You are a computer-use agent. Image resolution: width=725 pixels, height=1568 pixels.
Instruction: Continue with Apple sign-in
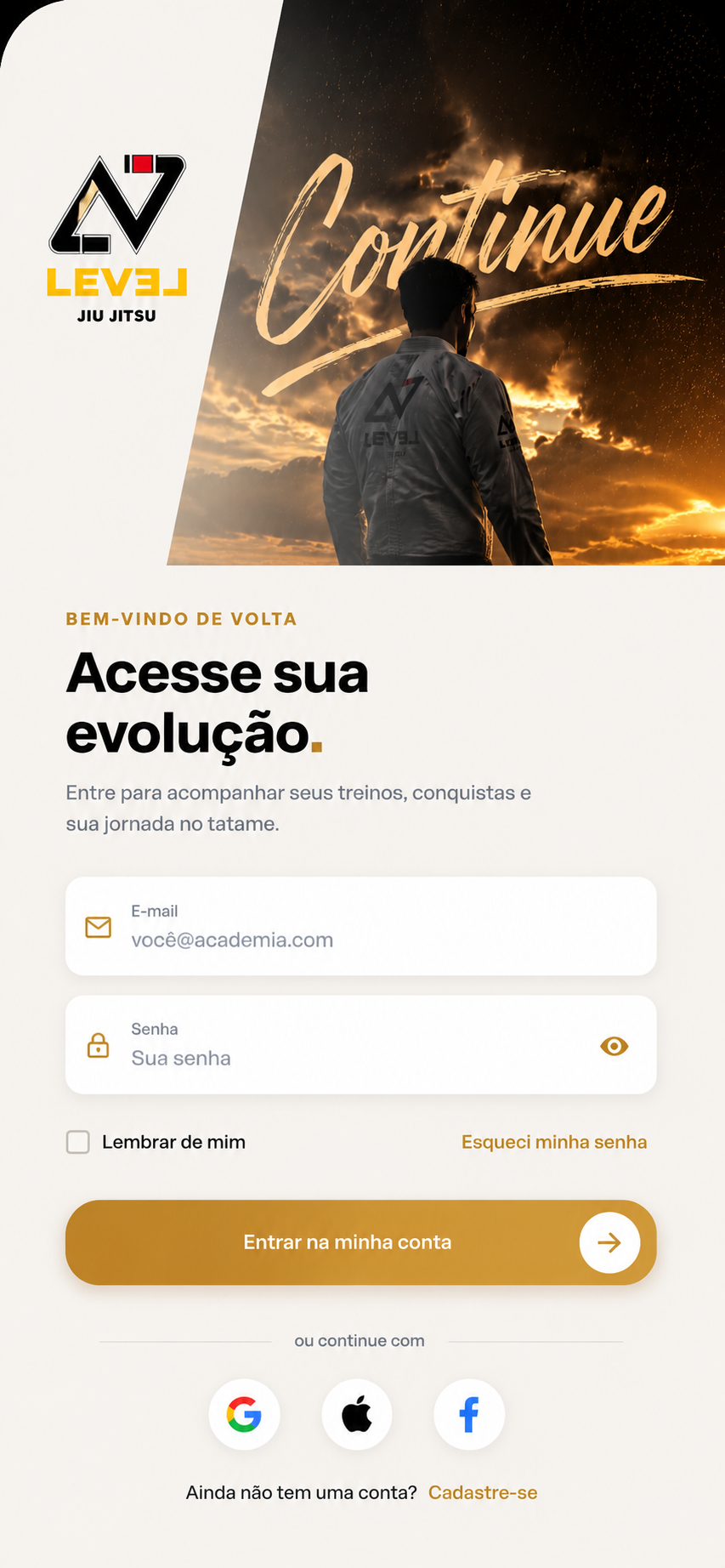click(357, 1414)
